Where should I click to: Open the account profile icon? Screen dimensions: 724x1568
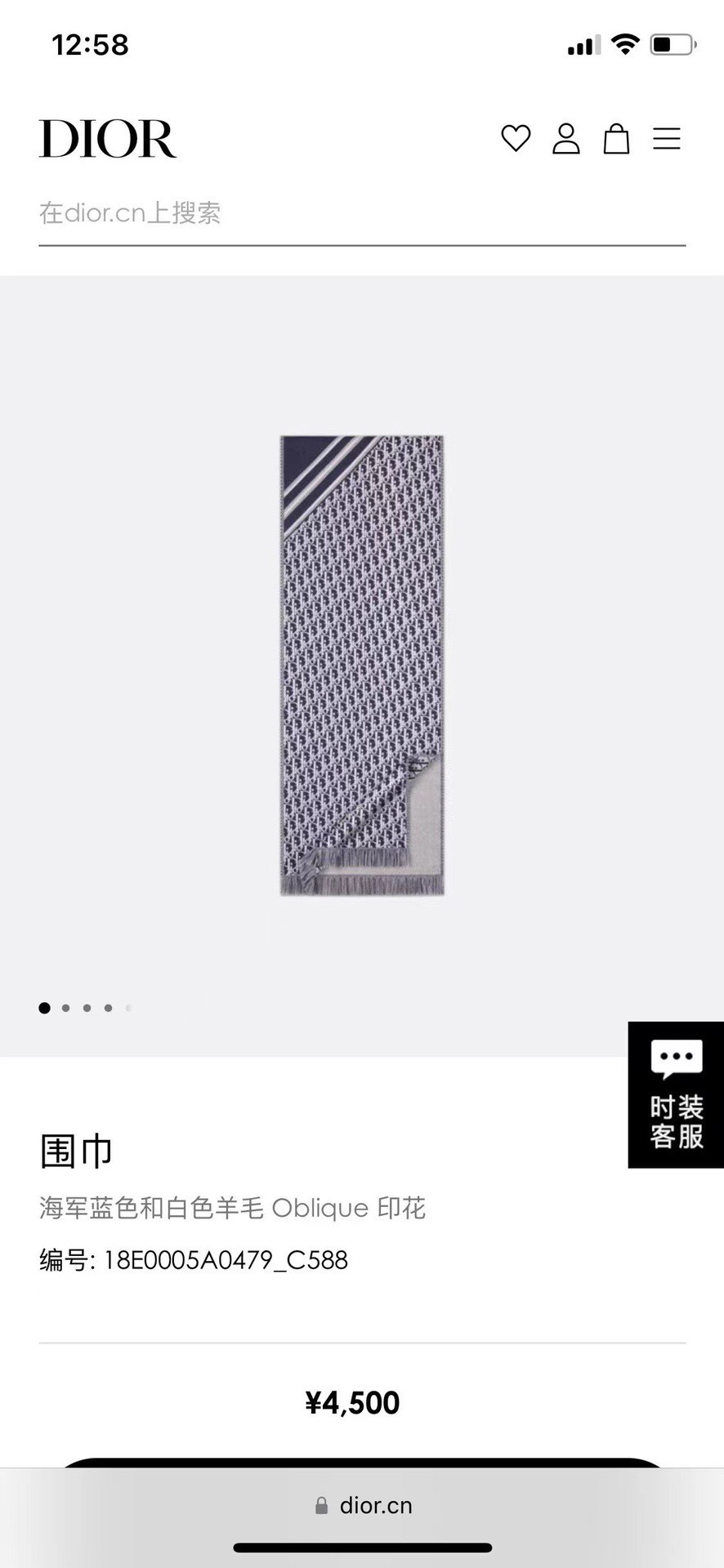pyautogui.click(x=566, y=139)
